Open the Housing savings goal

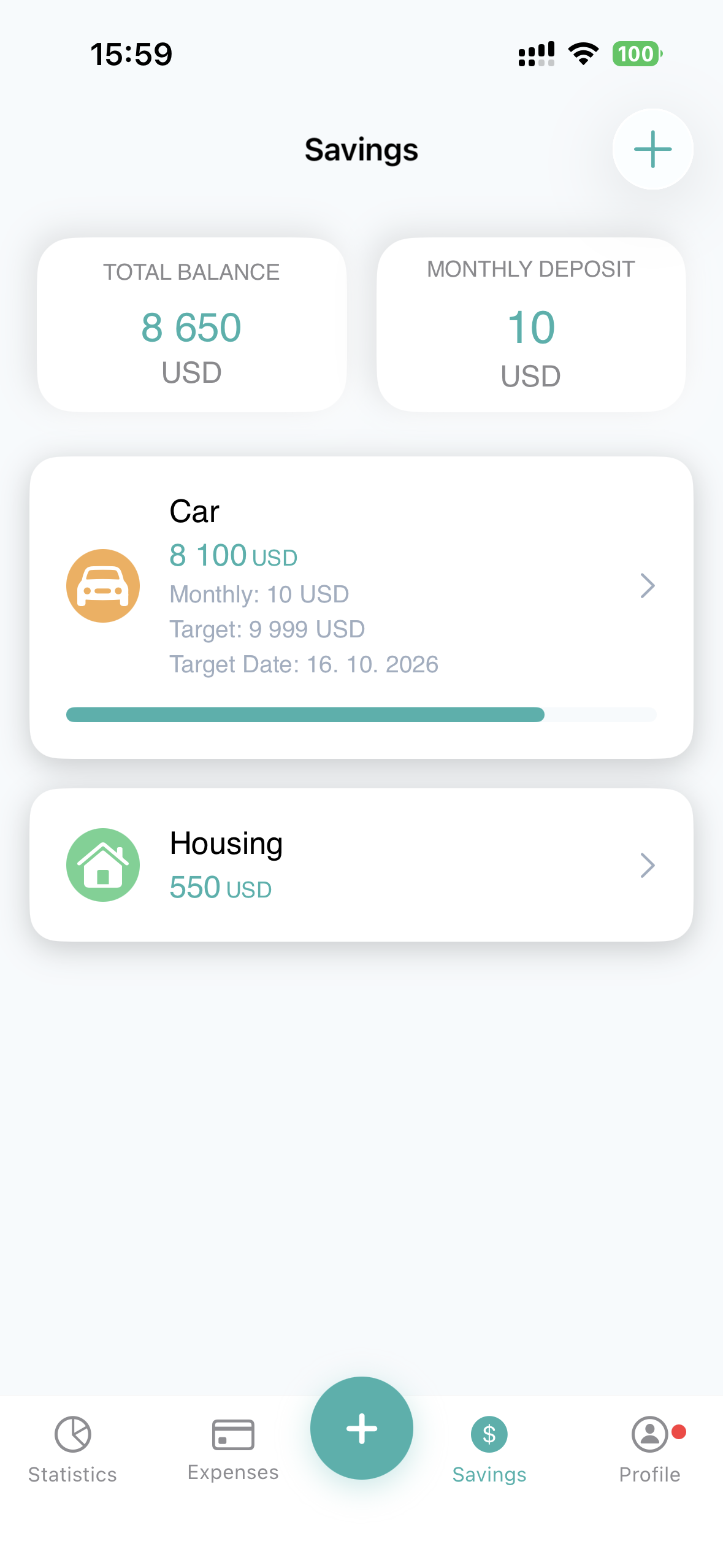coord(361,864)
